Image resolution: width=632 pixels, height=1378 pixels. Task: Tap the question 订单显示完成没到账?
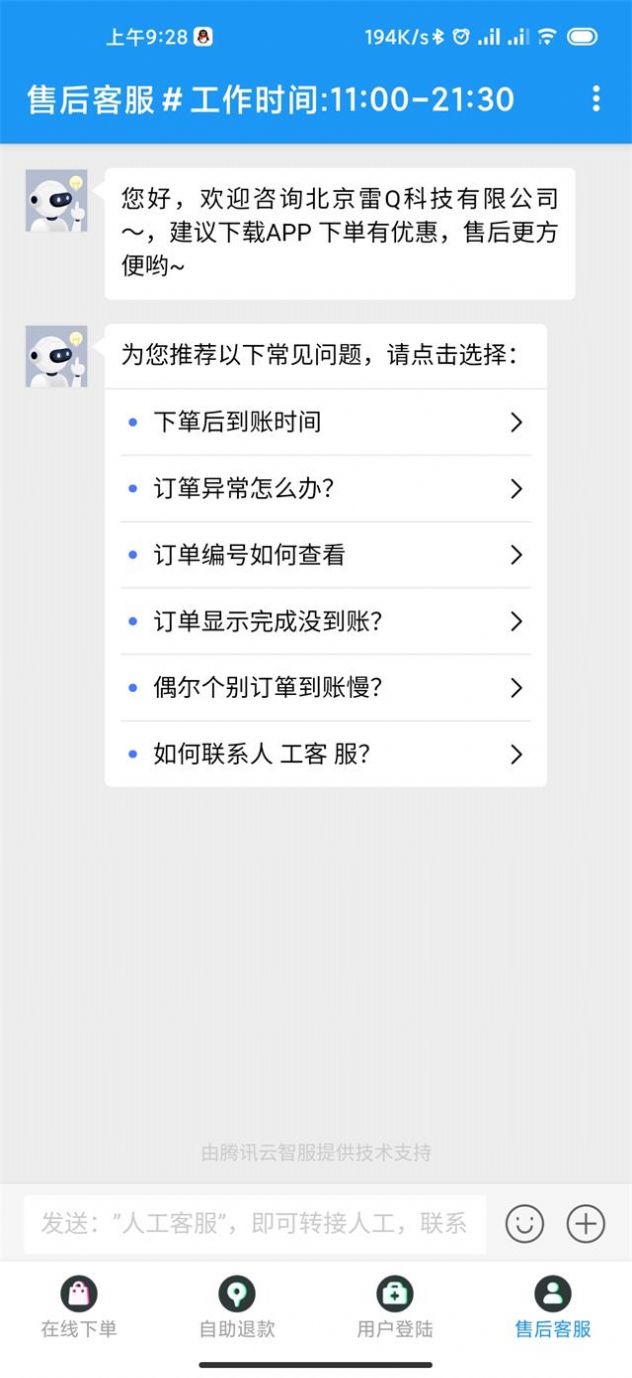[x=326, y=621]
